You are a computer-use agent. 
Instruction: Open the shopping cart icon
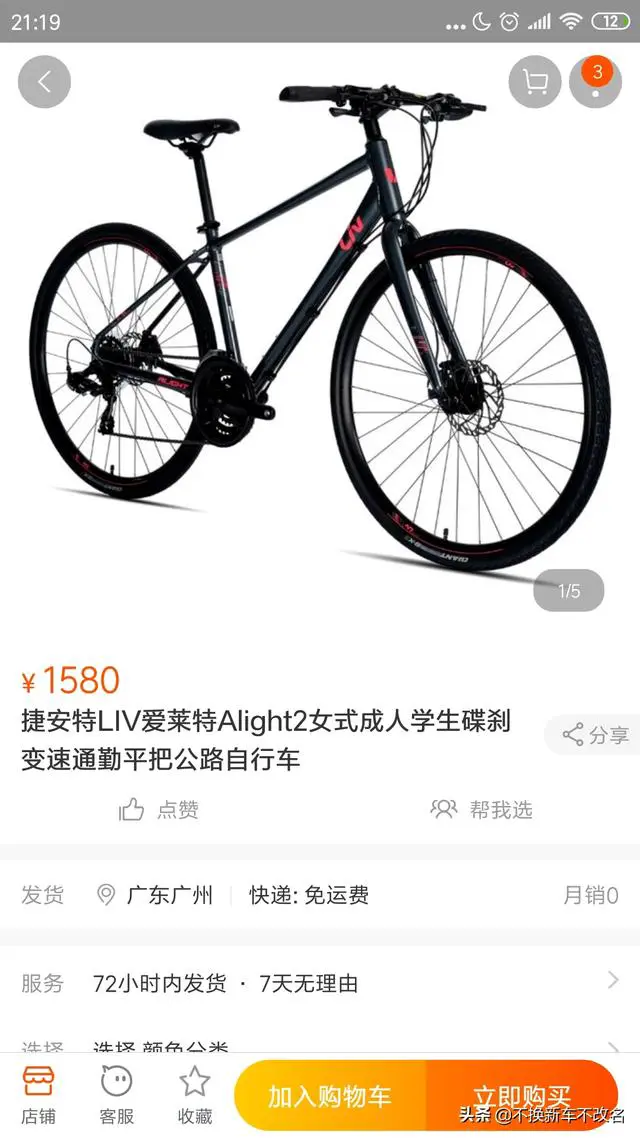pos(535,82)
